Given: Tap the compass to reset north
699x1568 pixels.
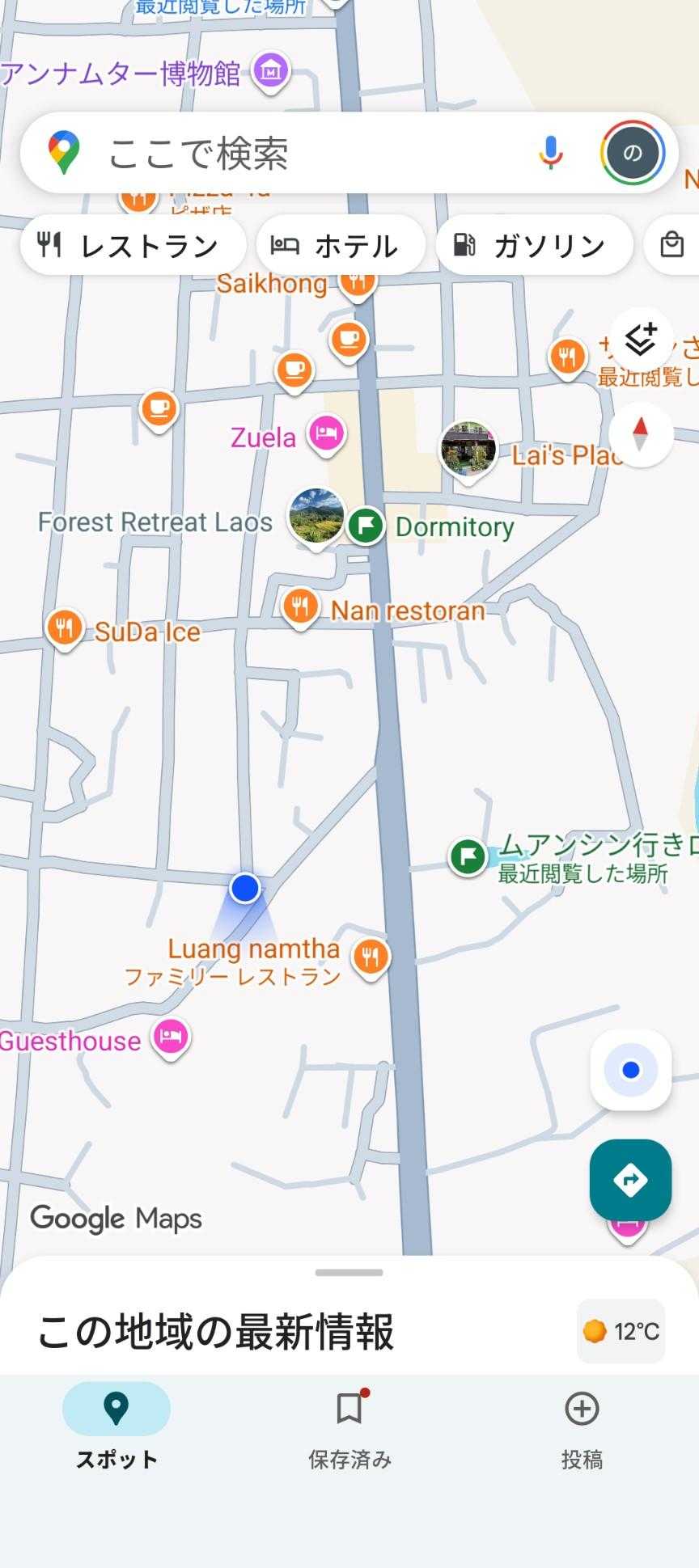Looking at the screenshot, I should 641,434.
